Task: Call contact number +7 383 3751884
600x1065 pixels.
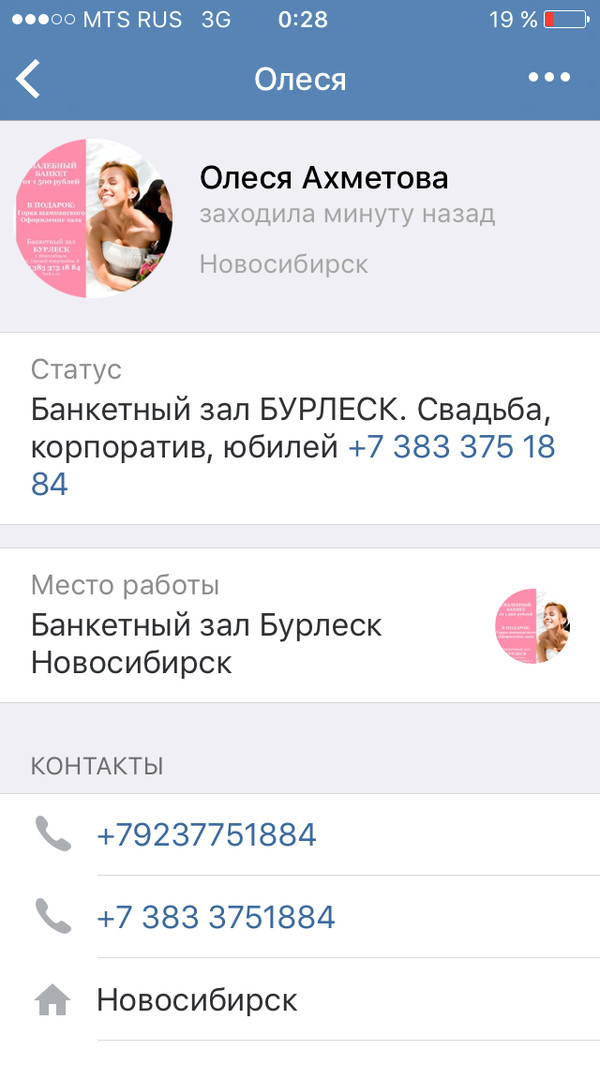Action: [215, 917]
